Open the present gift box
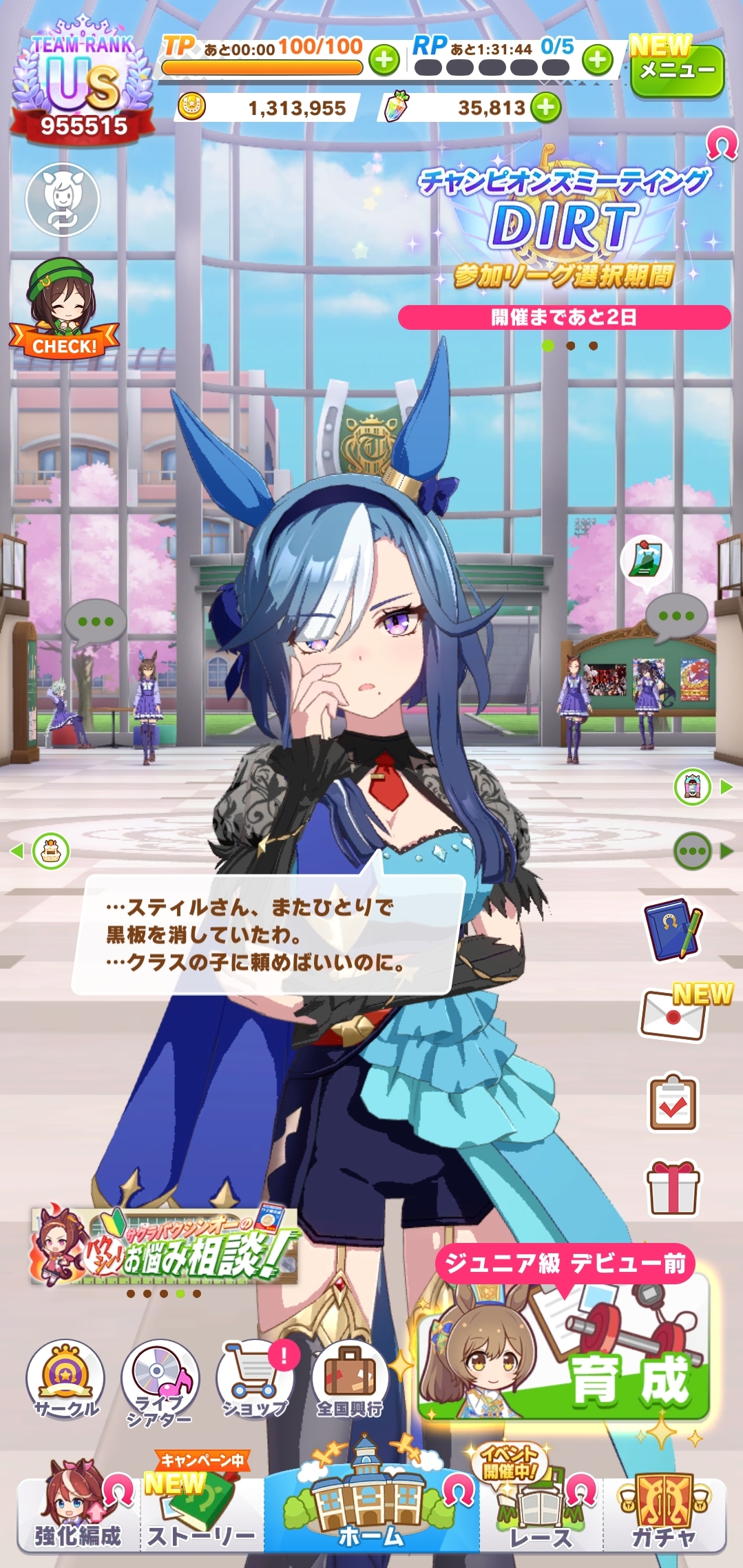The image size is (743, 1568). coord(673,1188)
